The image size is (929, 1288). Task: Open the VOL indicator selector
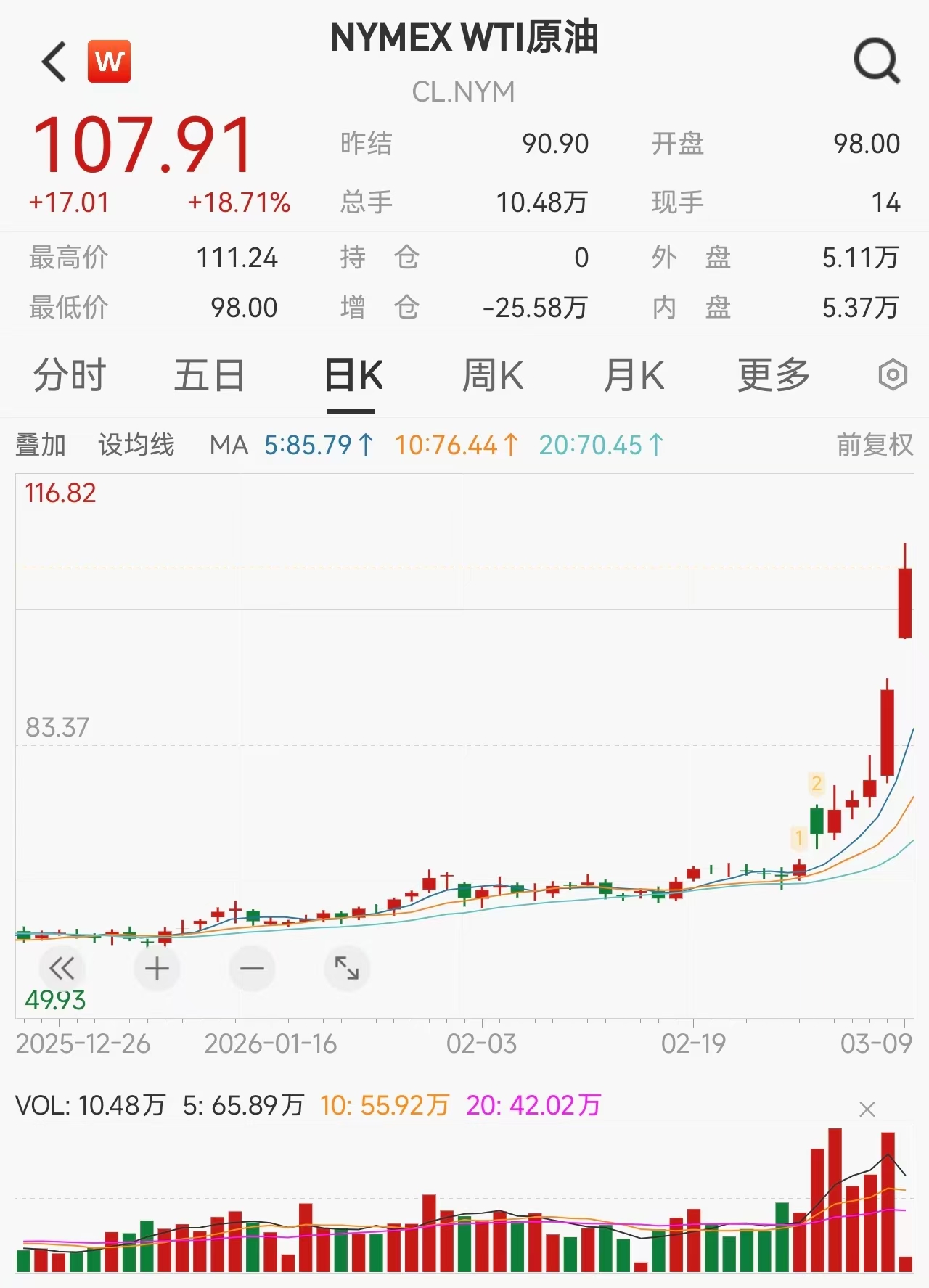point(44,1106)
